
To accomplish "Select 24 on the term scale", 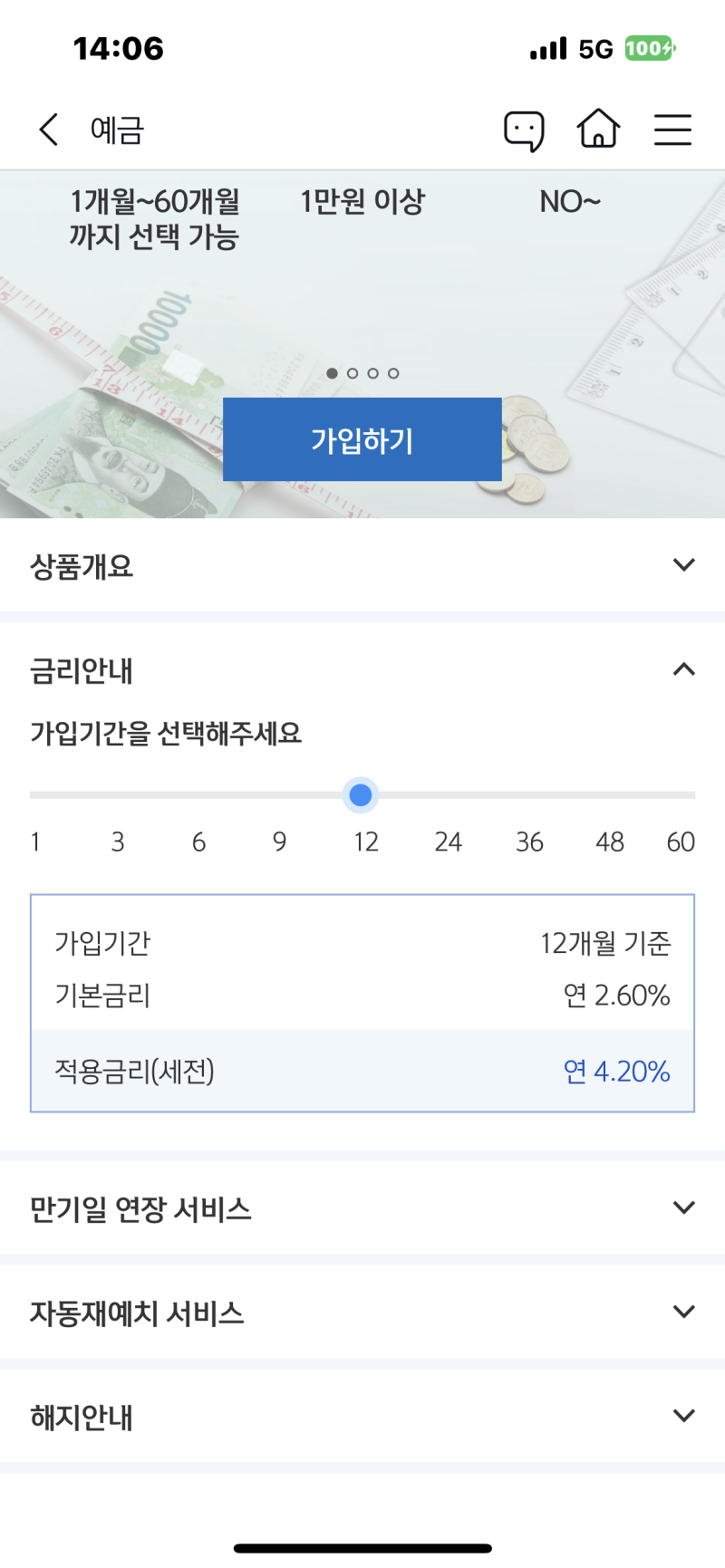I will point(448,842).
